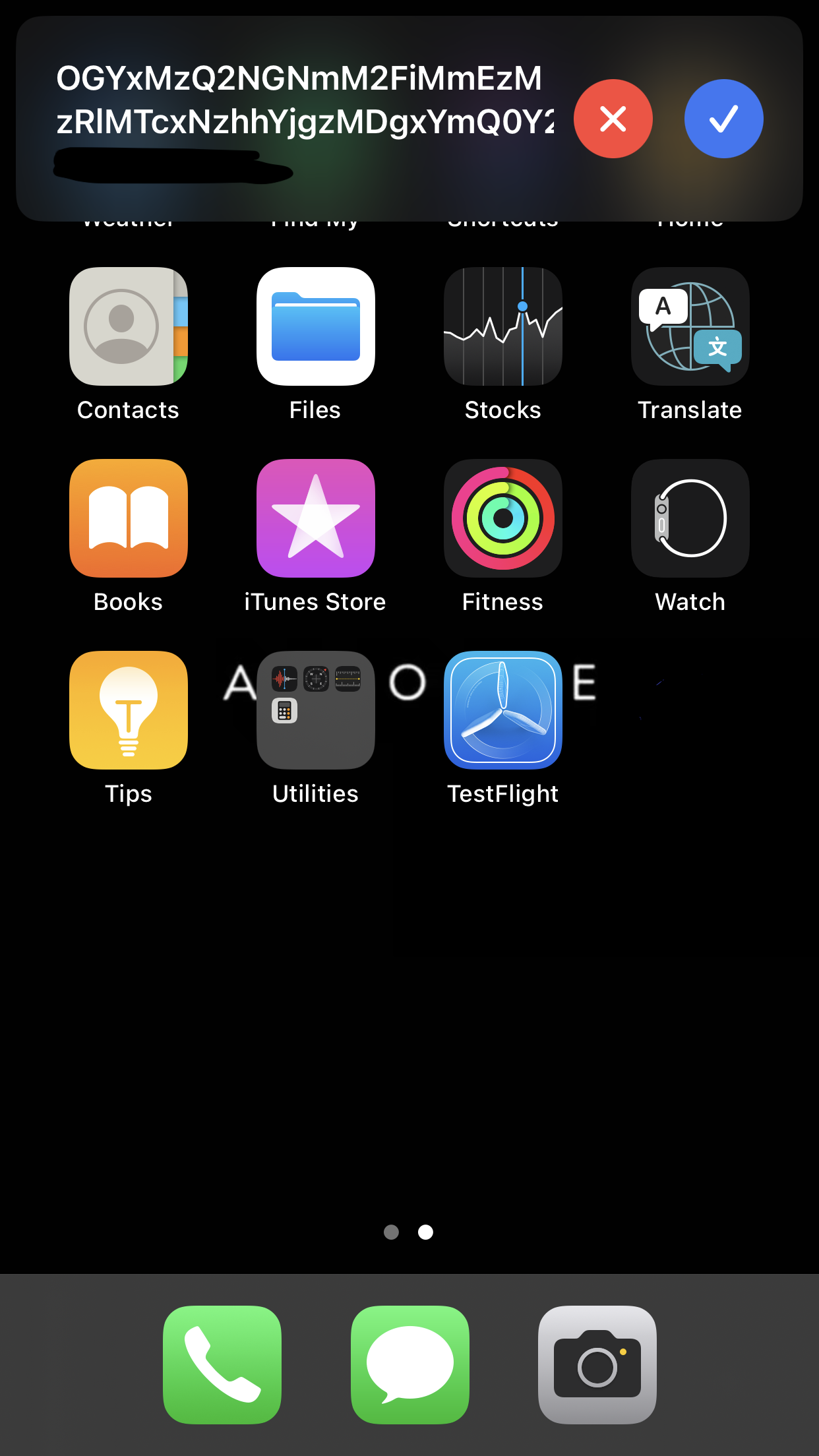This screenshot has height=1456, width=819.
Task: Tap the current page indicator dot
Action: tap(426, 1232)
